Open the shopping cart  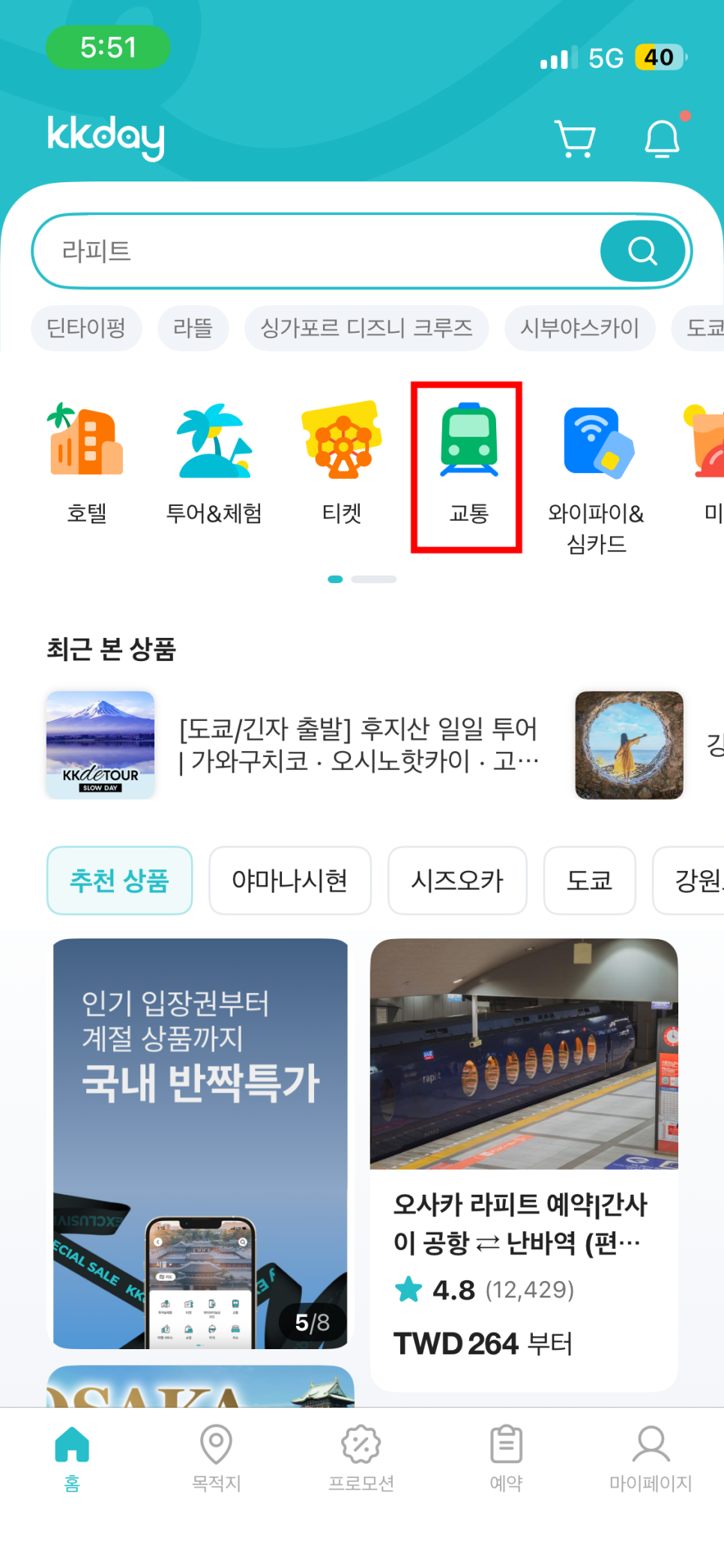575,139
